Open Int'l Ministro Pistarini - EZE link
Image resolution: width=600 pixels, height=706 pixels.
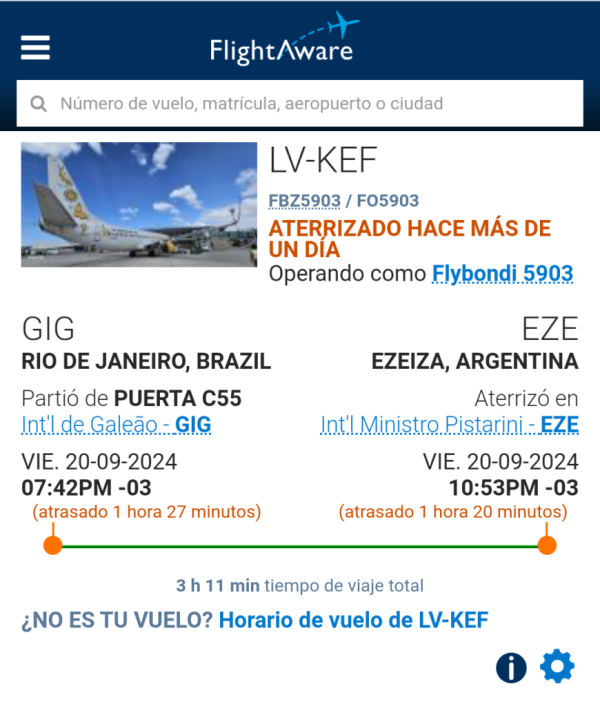[x=449, y=425]
